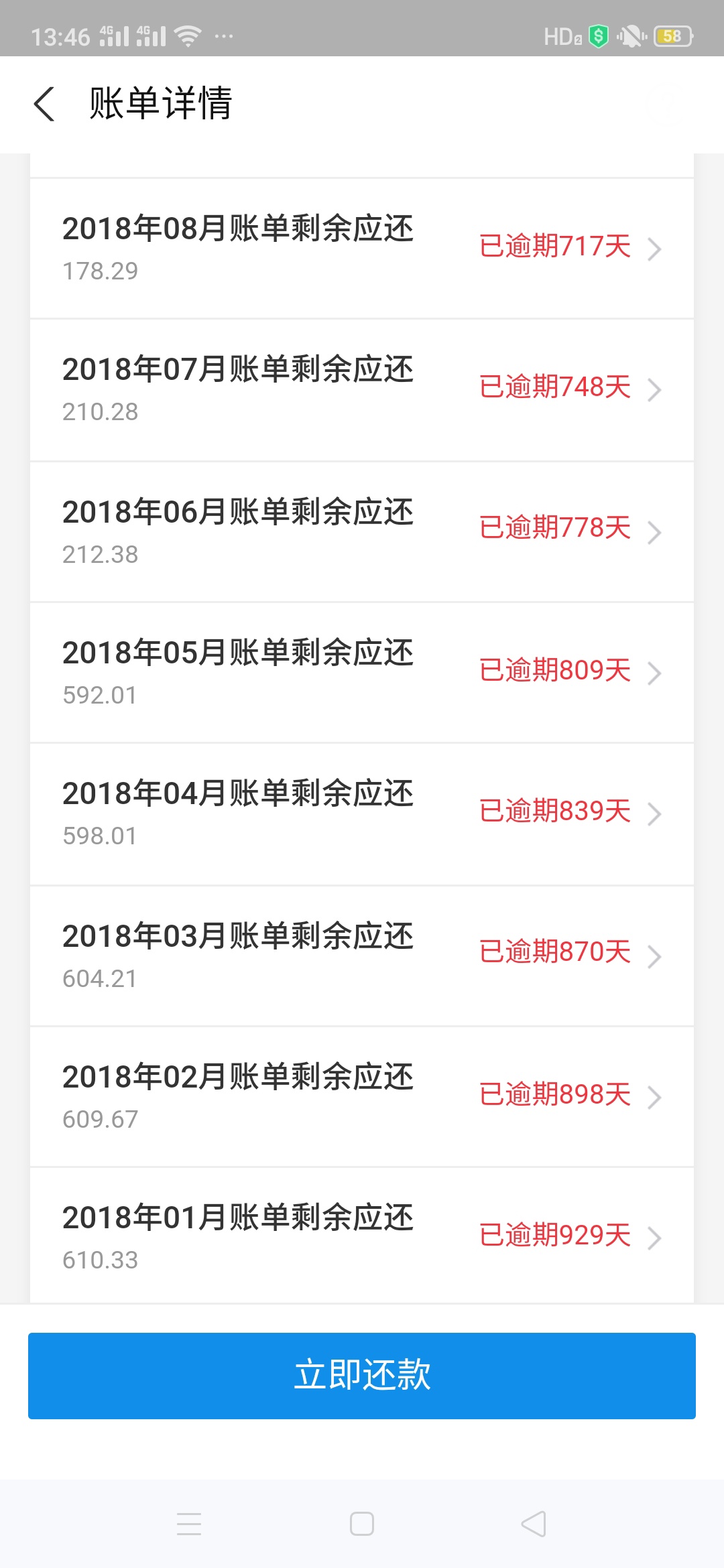724x1568 pixels.
Task: Open the 2018年04月 bill overdue 839 days
Action: [x=362, y=814]
